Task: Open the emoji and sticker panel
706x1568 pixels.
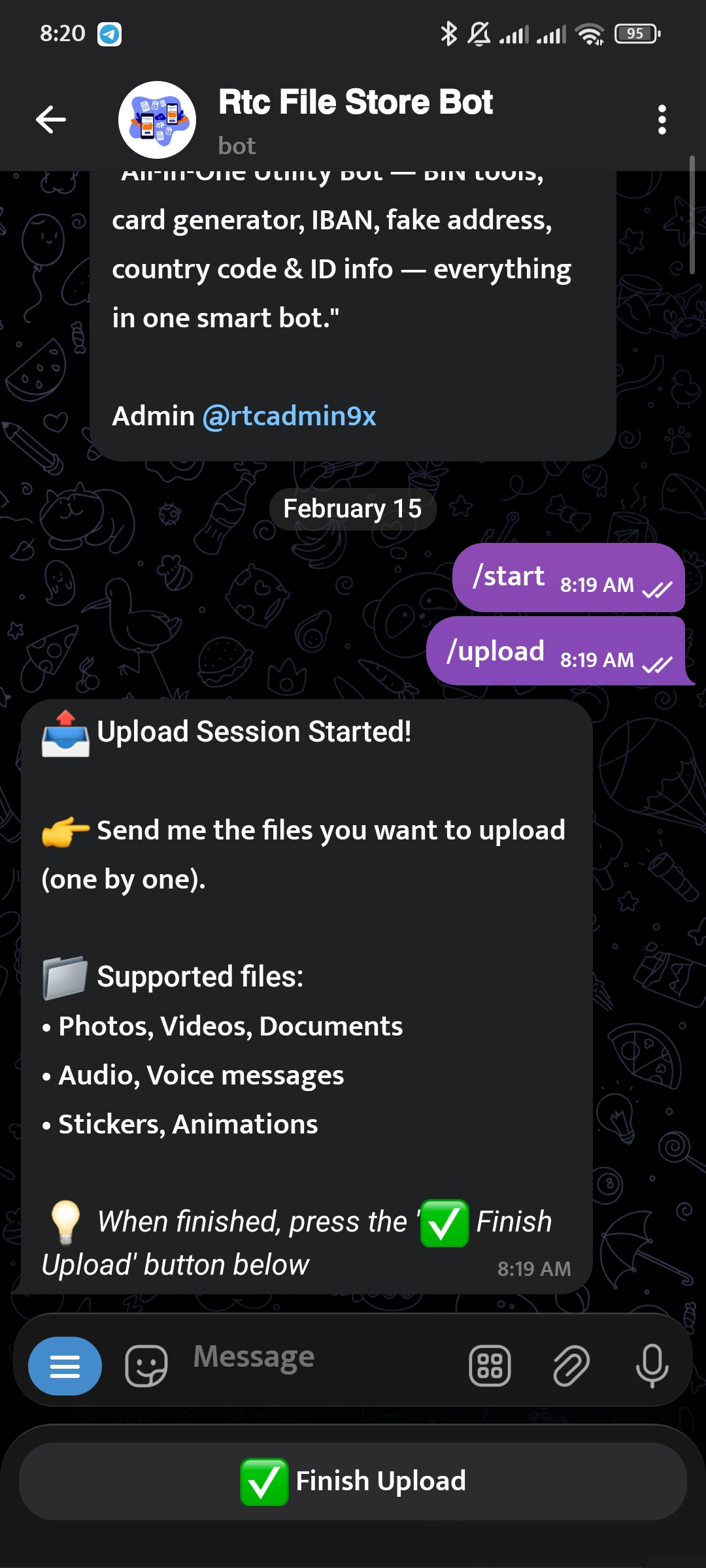Action: 146,1366
